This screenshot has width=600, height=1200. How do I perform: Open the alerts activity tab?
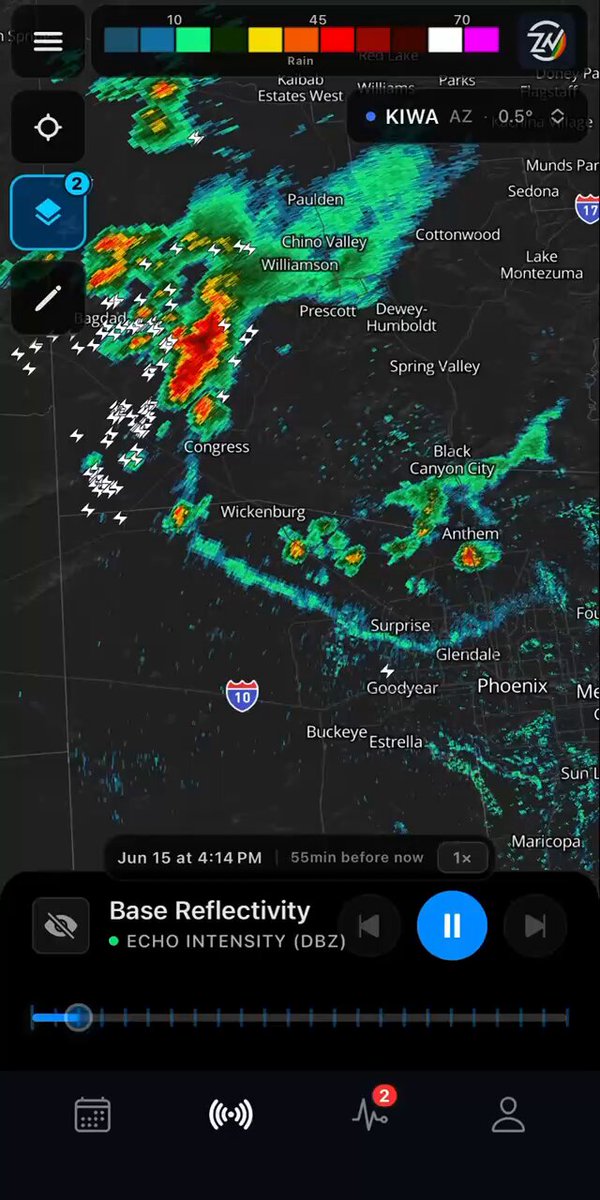point(371,1112)
